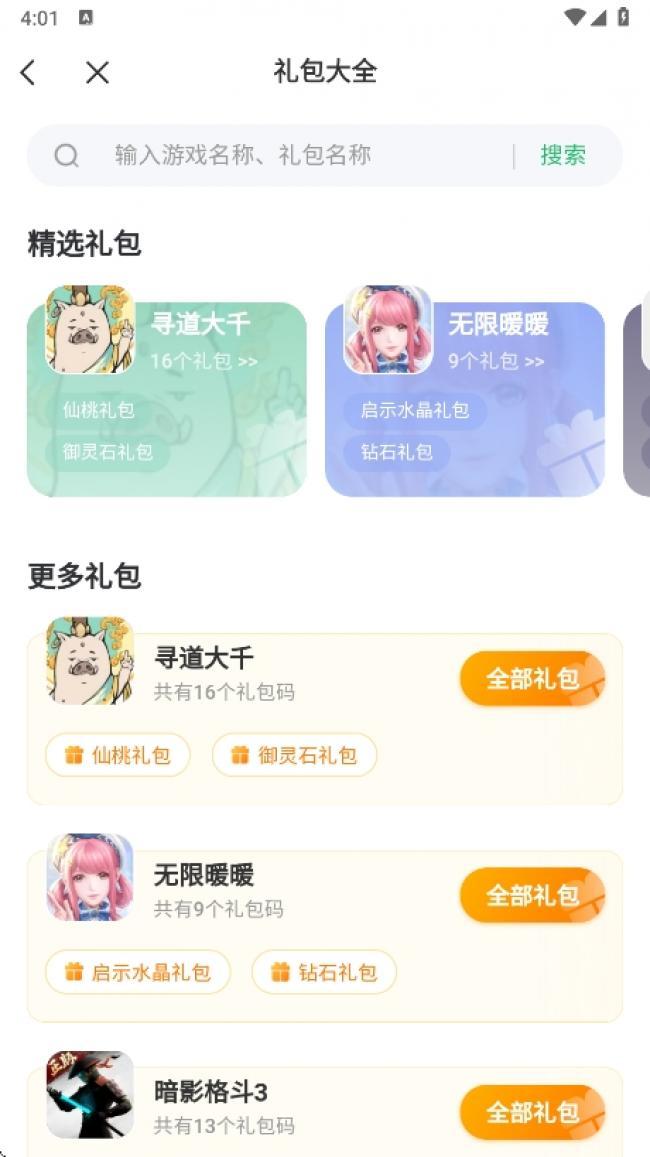The image size is (650, 1157).
Task: Tap the green 搜索 button
Action: (x=562, y=155)
